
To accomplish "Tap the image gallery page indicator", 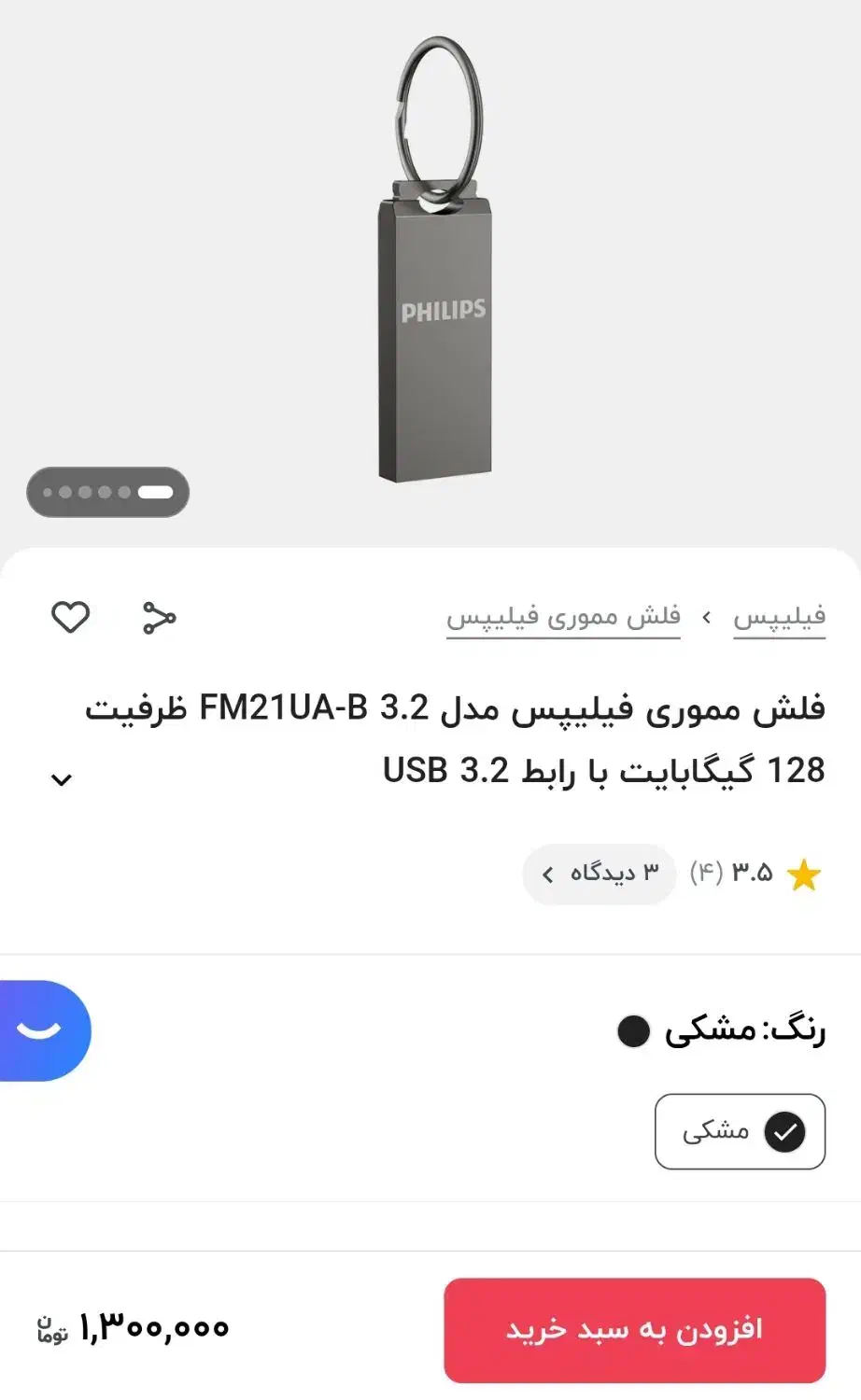I will (x=108, y=492).
